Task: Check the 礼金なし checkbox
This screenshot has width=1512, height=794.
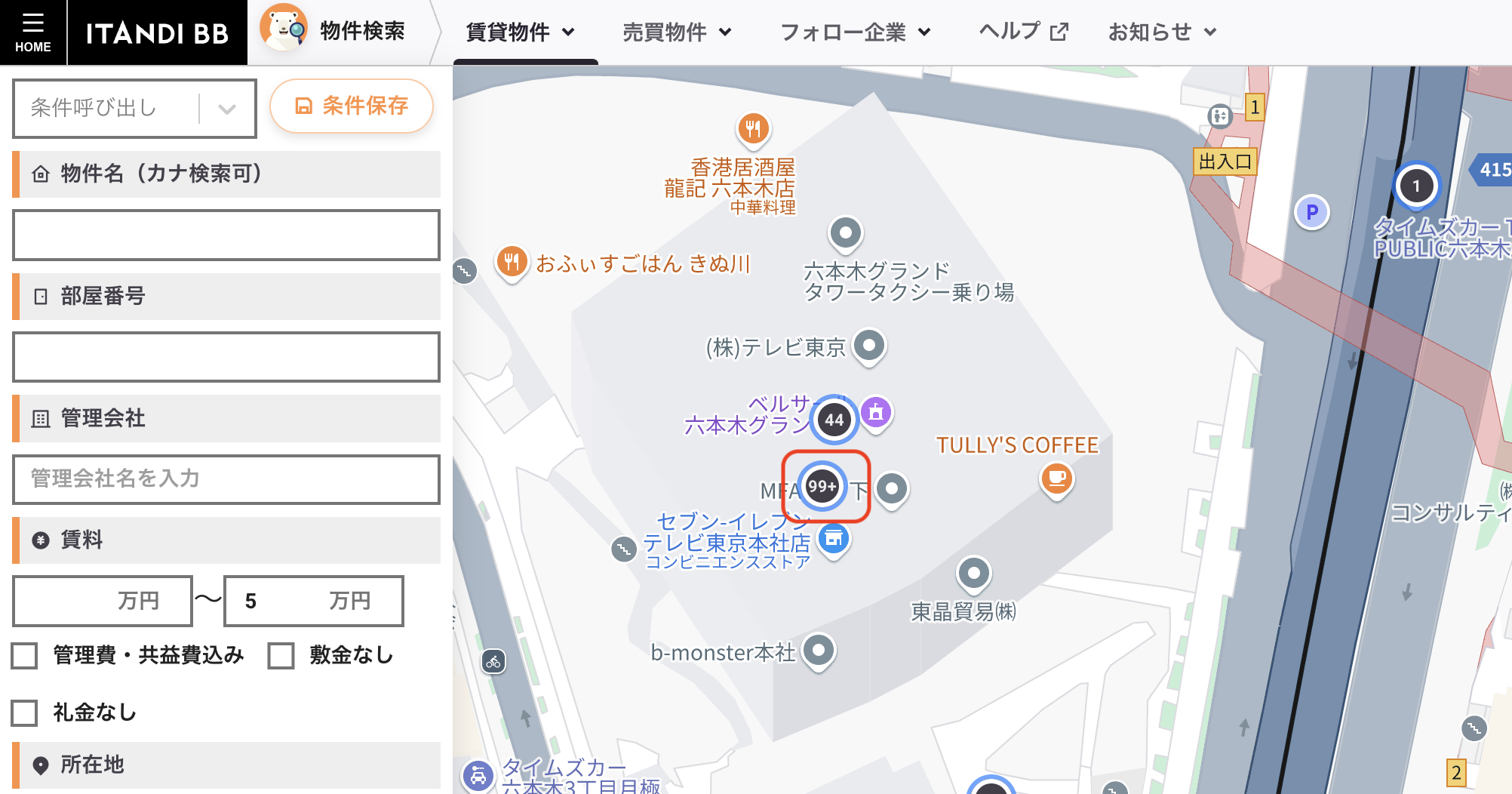Action: pyautogui.click(x=25, y=712)
